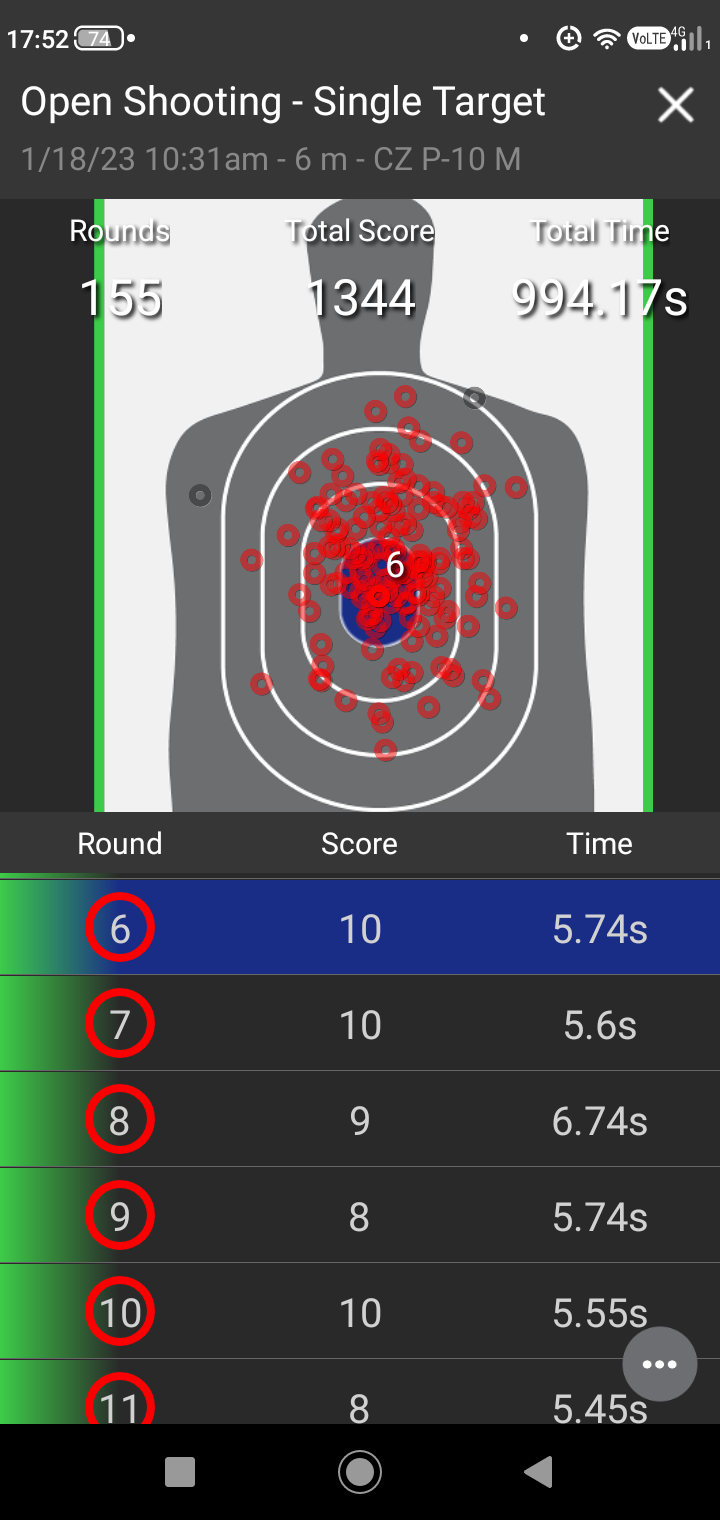Select the highlighted round 6 row
The height and width of the screenshot is (1520, 720).
click(x=360, y=927)
